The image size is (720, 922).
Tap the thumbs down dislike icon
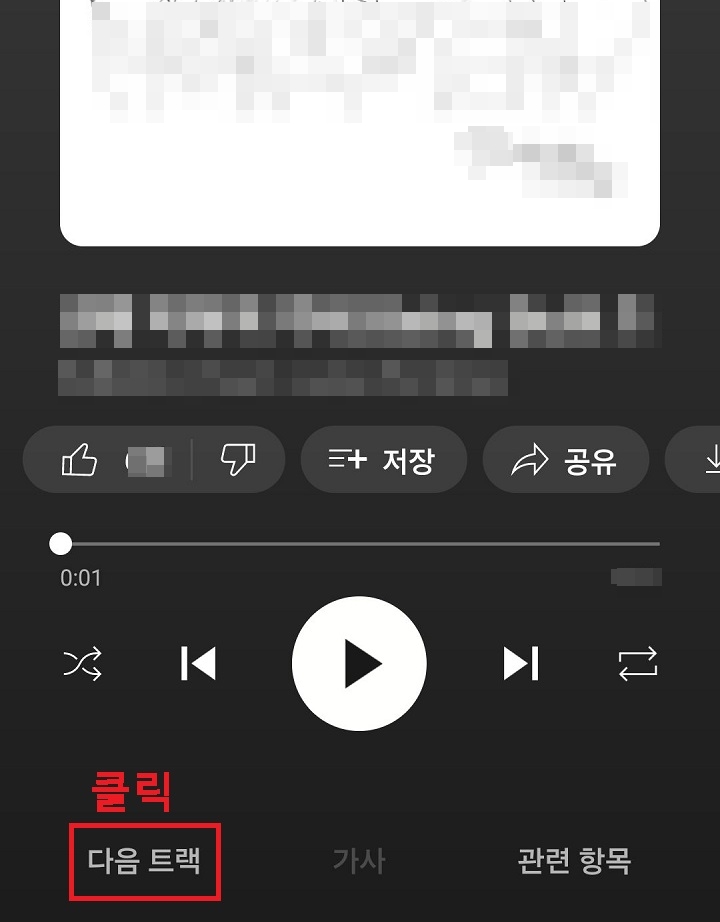(236, 460)
